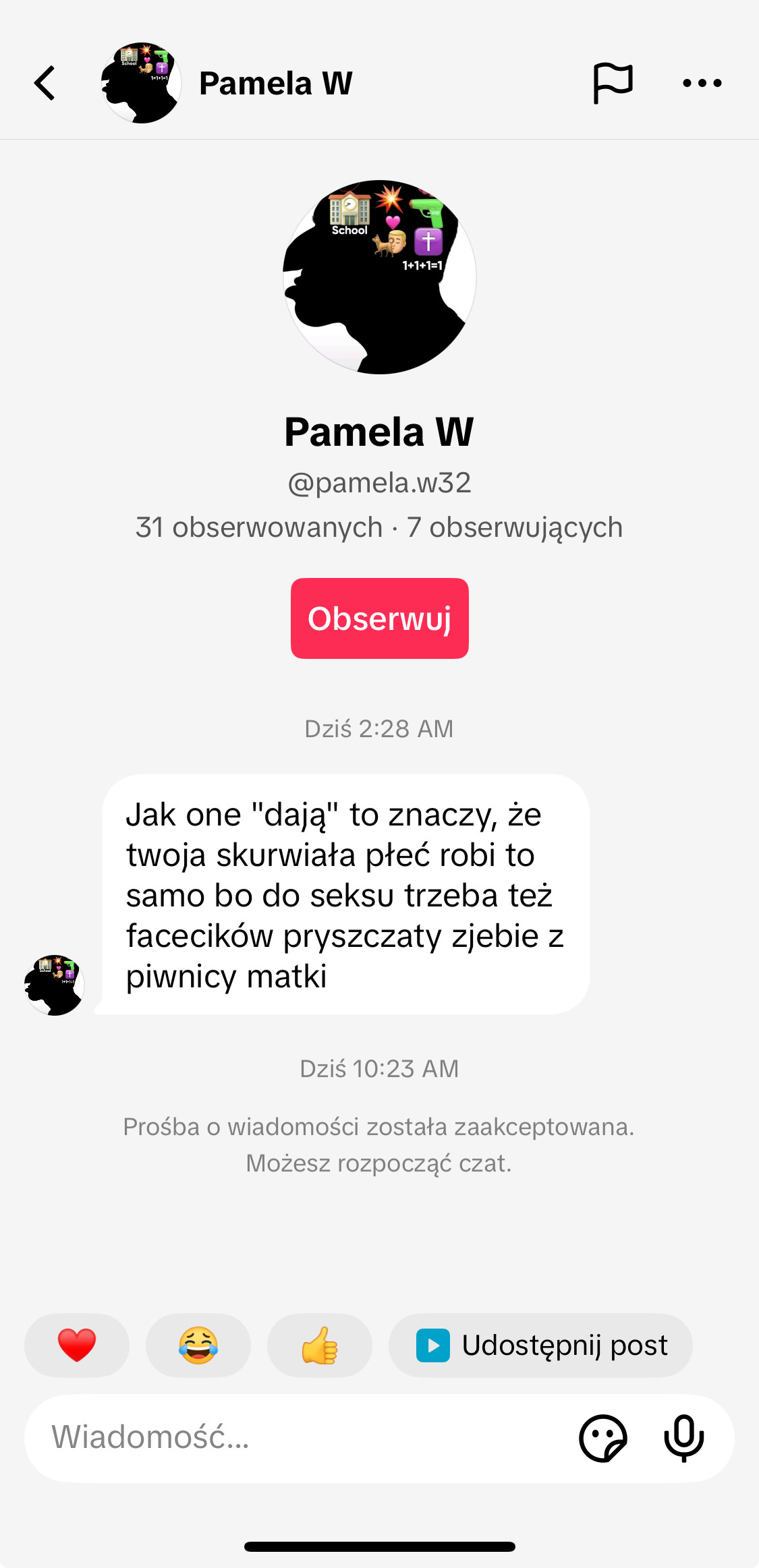The height and width of the screenshot is (1568, 759).
Task: Tap the sender's small avatar beside message
Action: tap(55, 985)
